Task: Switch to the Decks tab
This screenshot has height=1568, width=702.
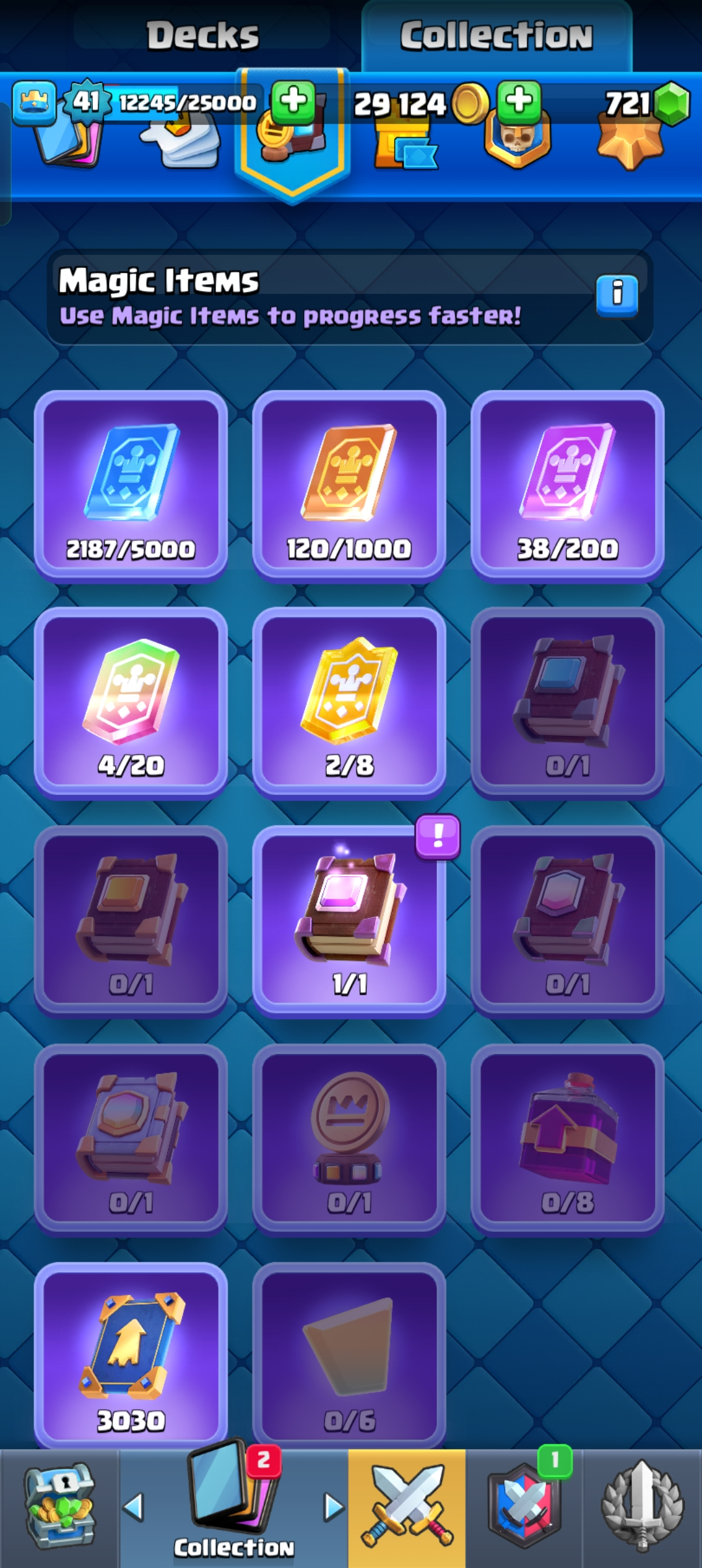Action: click(202, 35)
